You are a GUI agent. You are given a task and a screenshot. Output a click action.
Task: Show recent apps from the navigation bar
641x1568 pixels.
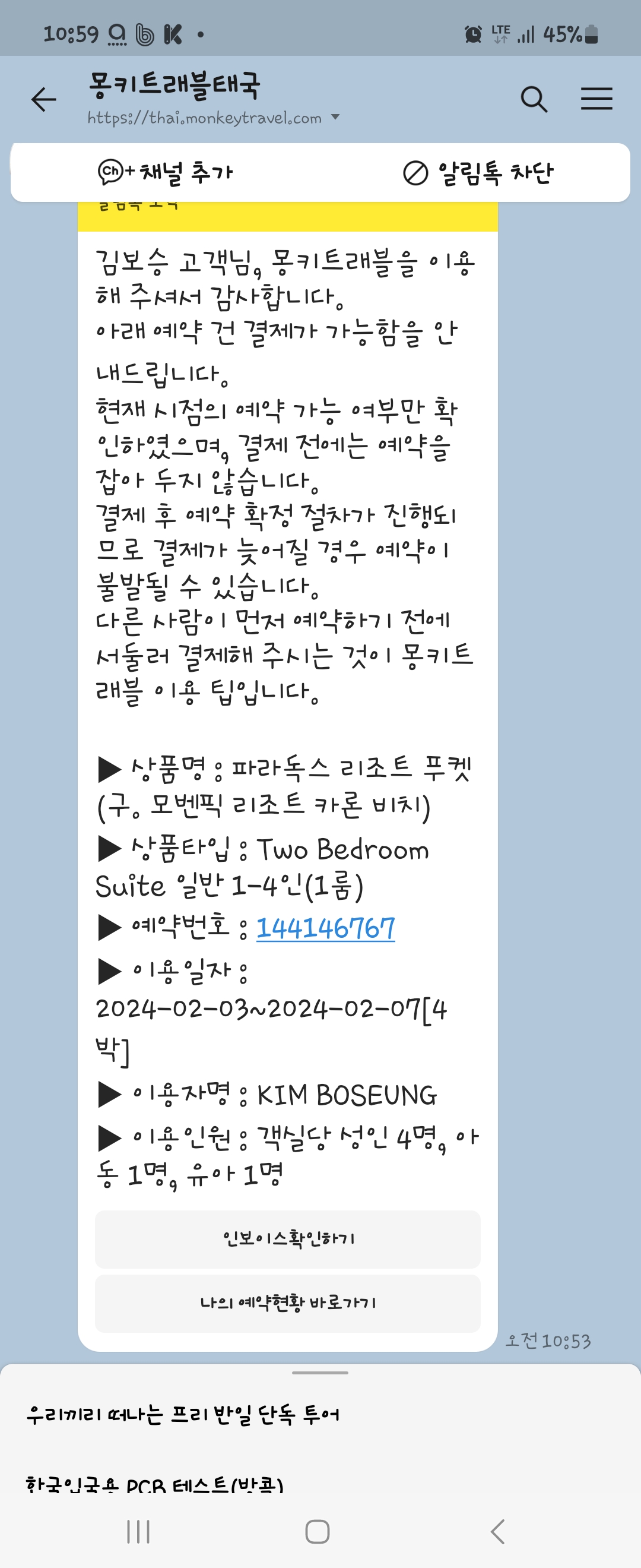coord(138,1532)
